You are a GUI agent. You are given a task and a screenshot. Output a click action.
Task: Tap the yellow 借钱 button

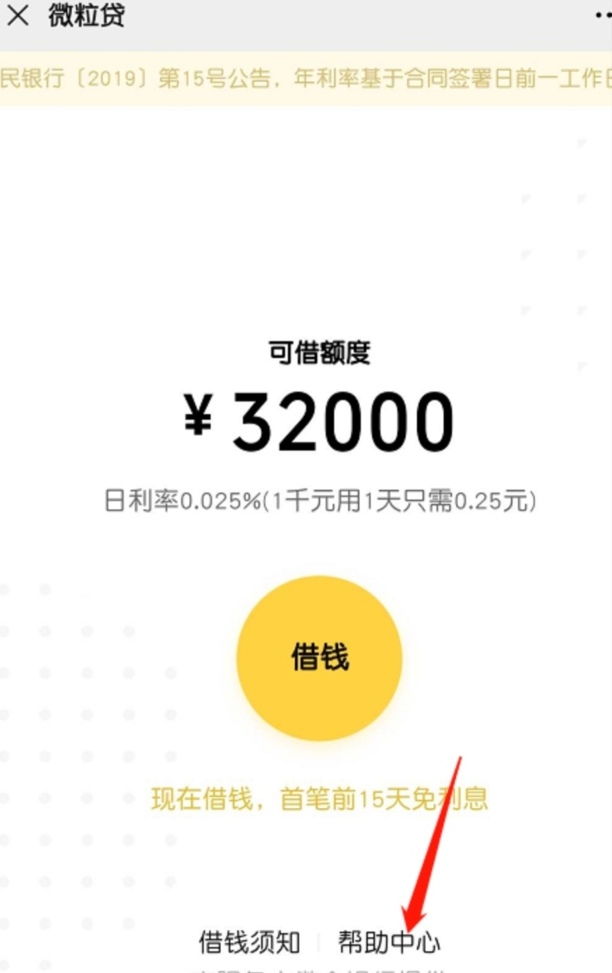click(319, 658)
